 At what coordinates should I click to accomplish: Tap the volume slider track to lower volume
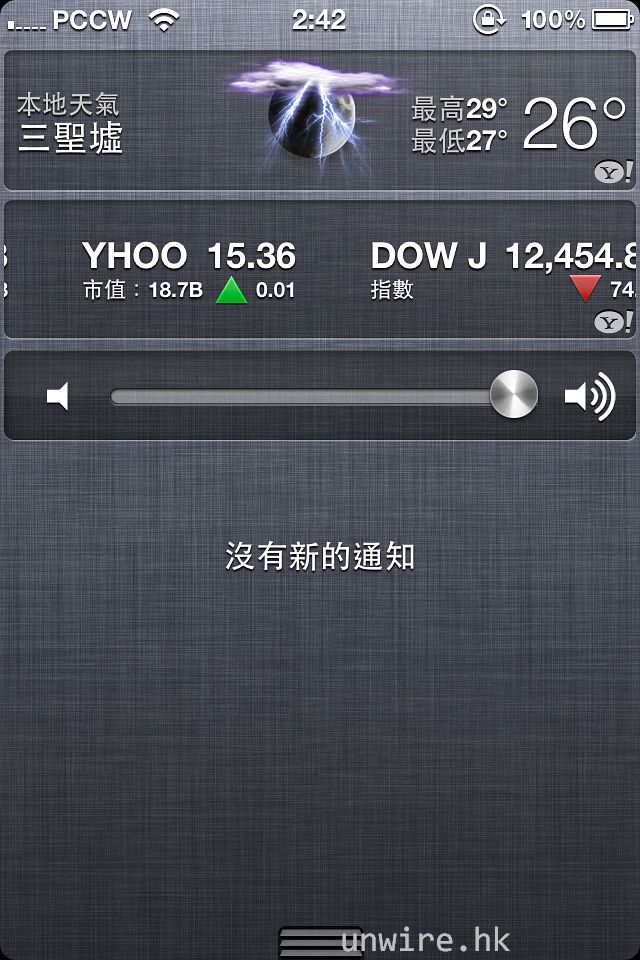coord(300,397)
